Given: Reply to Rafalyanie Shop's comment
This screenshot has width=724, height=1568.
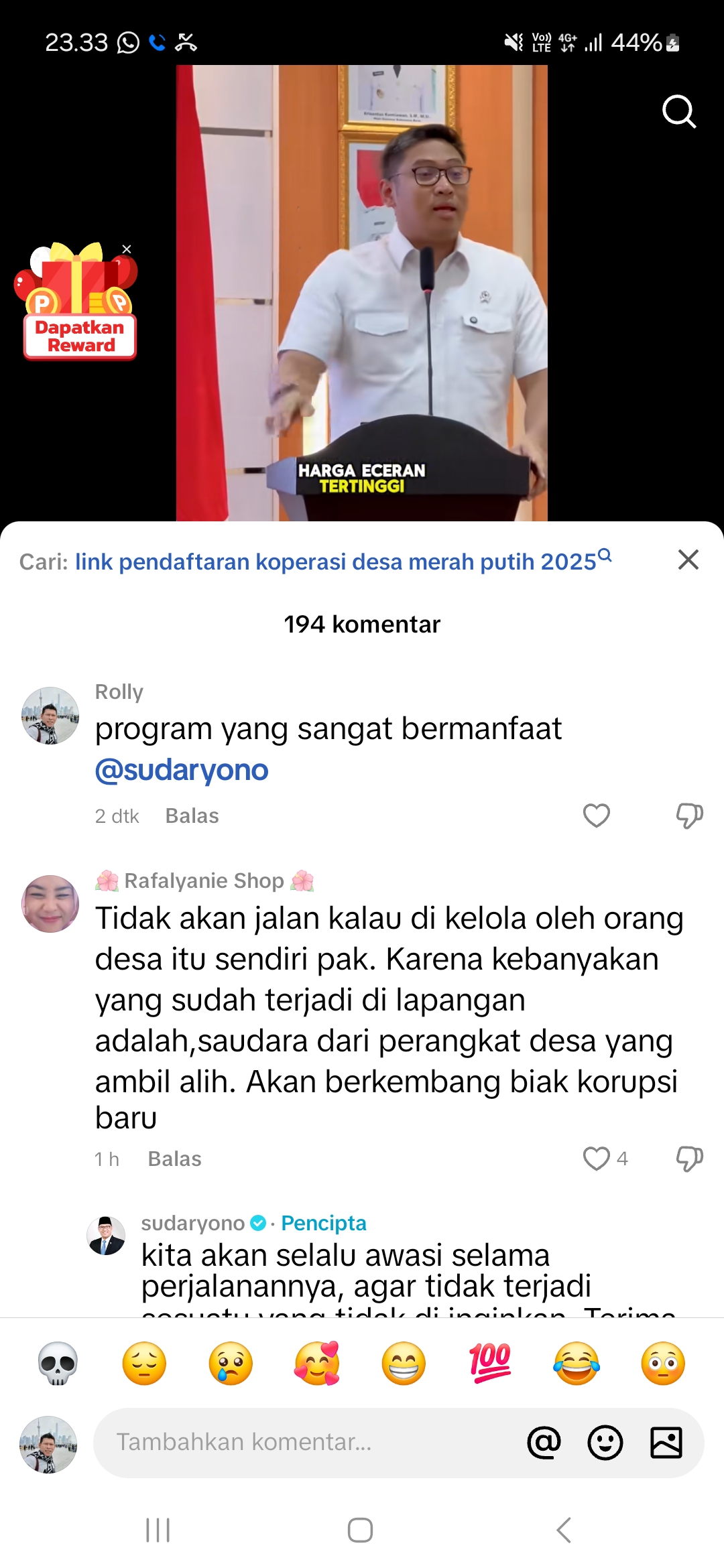Looking at the screenshot, I should click(x=174, y=1159).
